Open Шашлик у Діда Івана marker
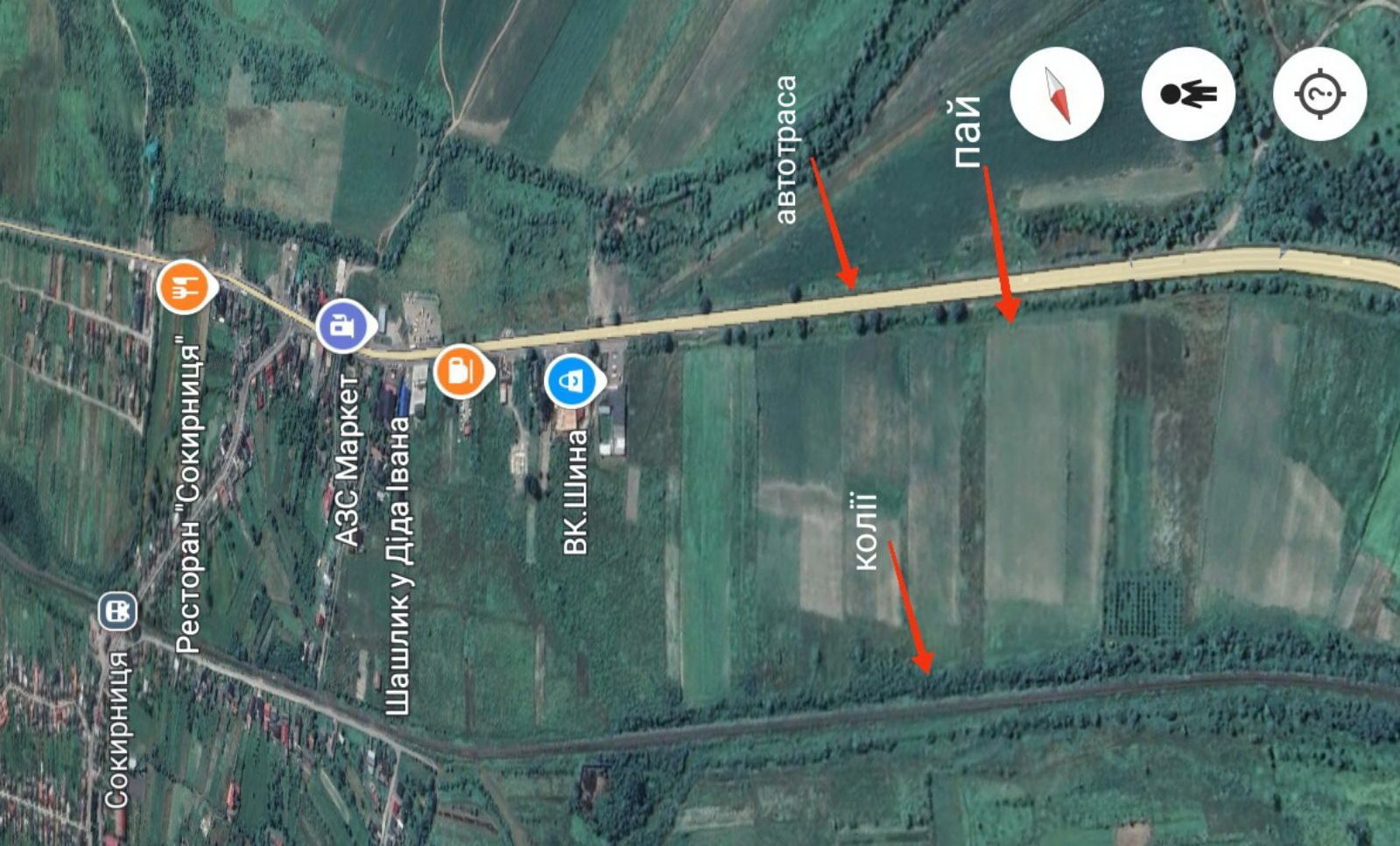 tap(461, 370)
